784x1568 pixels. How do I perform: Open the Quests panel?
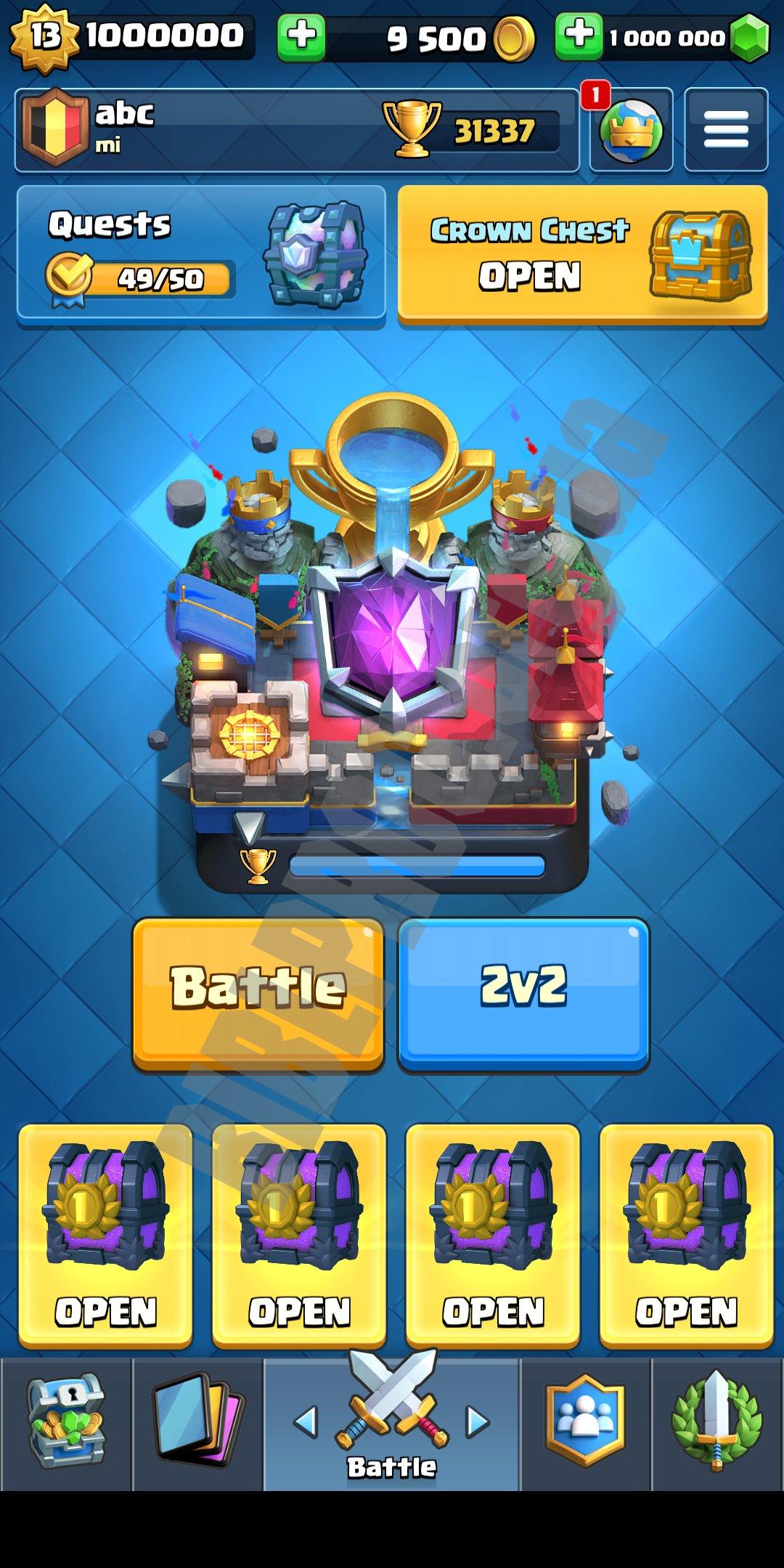coord(200,252)
